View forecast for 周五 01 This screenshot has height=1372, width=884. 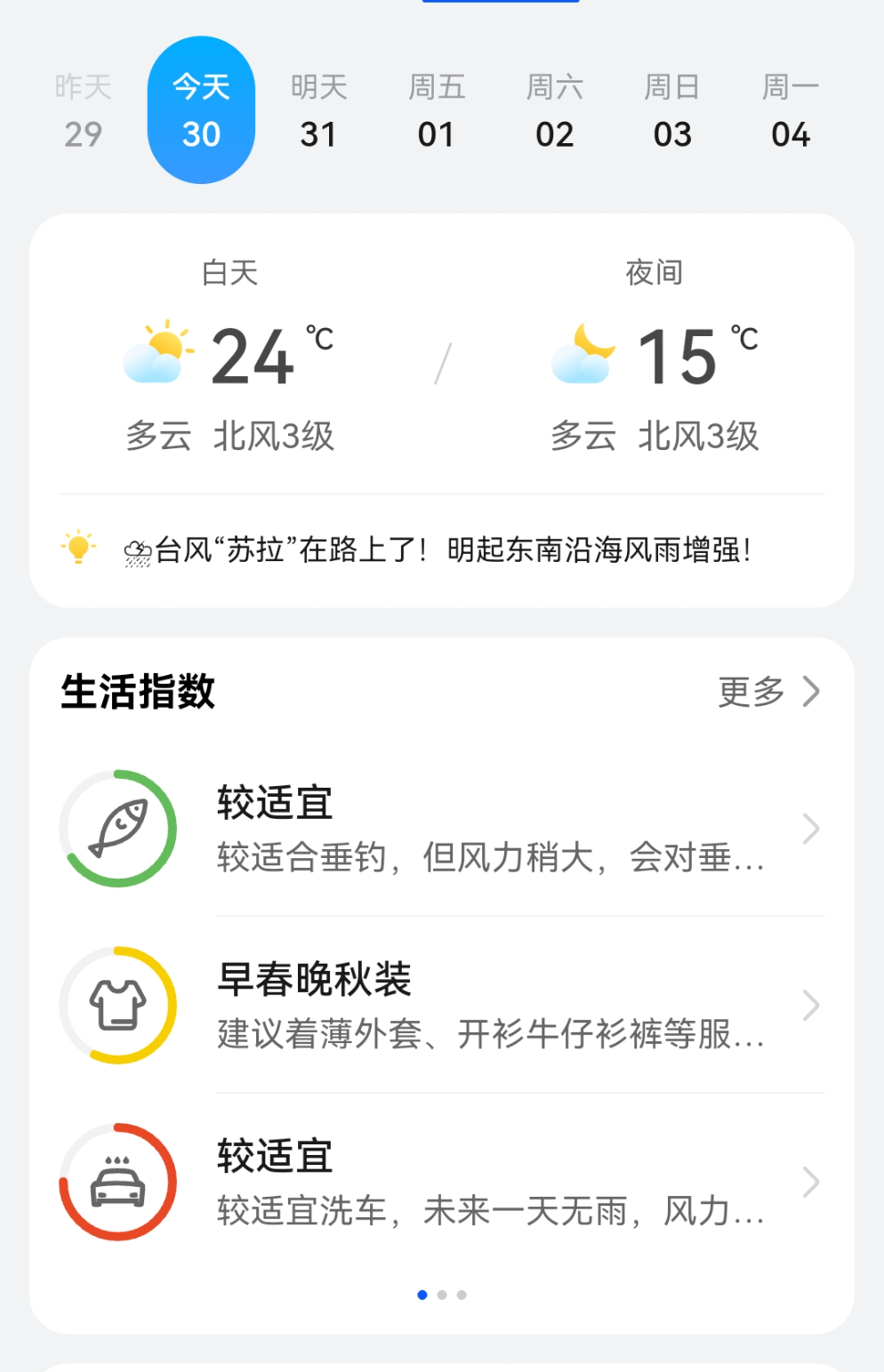(x=437, y=111)
